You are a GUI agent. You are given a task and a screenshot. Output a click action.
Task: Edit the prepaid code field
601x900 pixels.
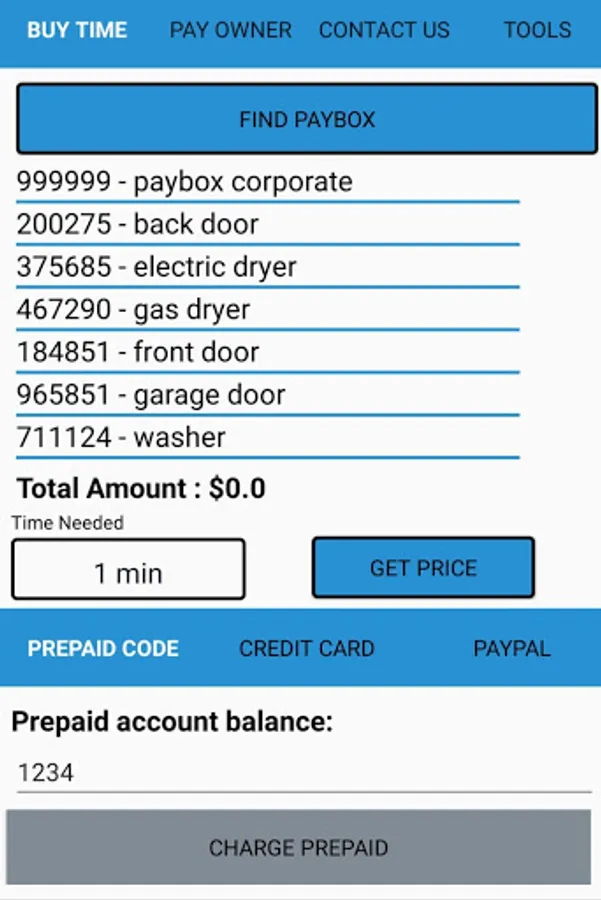[300, 773]
